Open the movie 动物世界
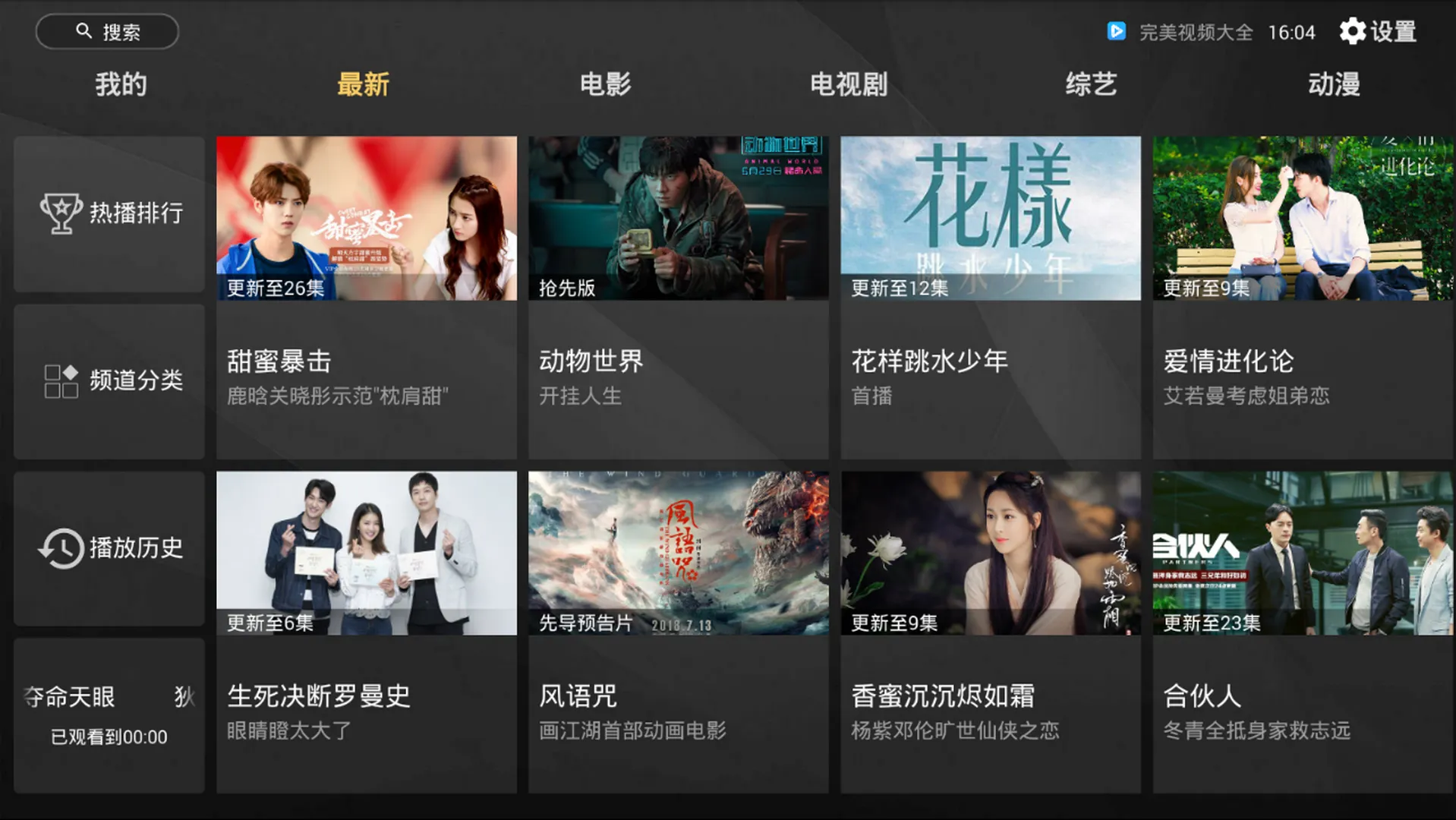Viewport: 1456px width, 820px height. coord(678,296)
